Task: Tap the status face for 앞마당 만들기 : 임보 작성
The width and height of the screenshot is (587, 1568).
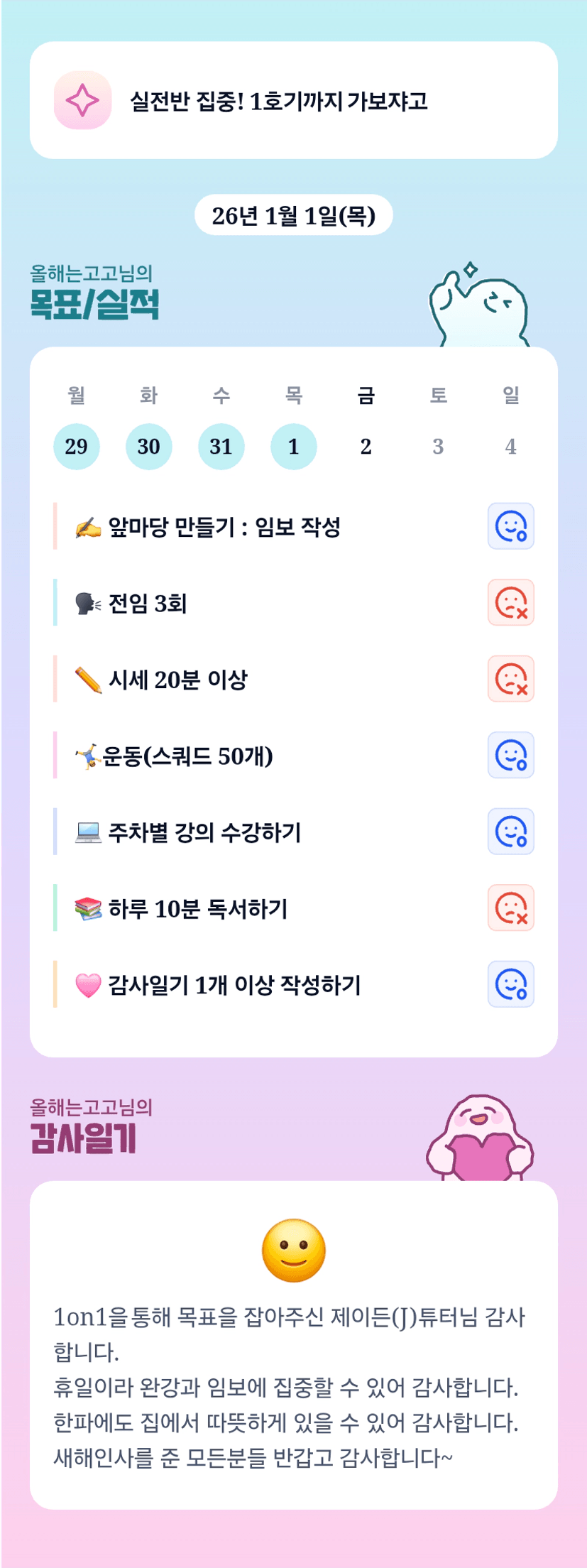Action: pyautogui.click(x=510, y=527)
